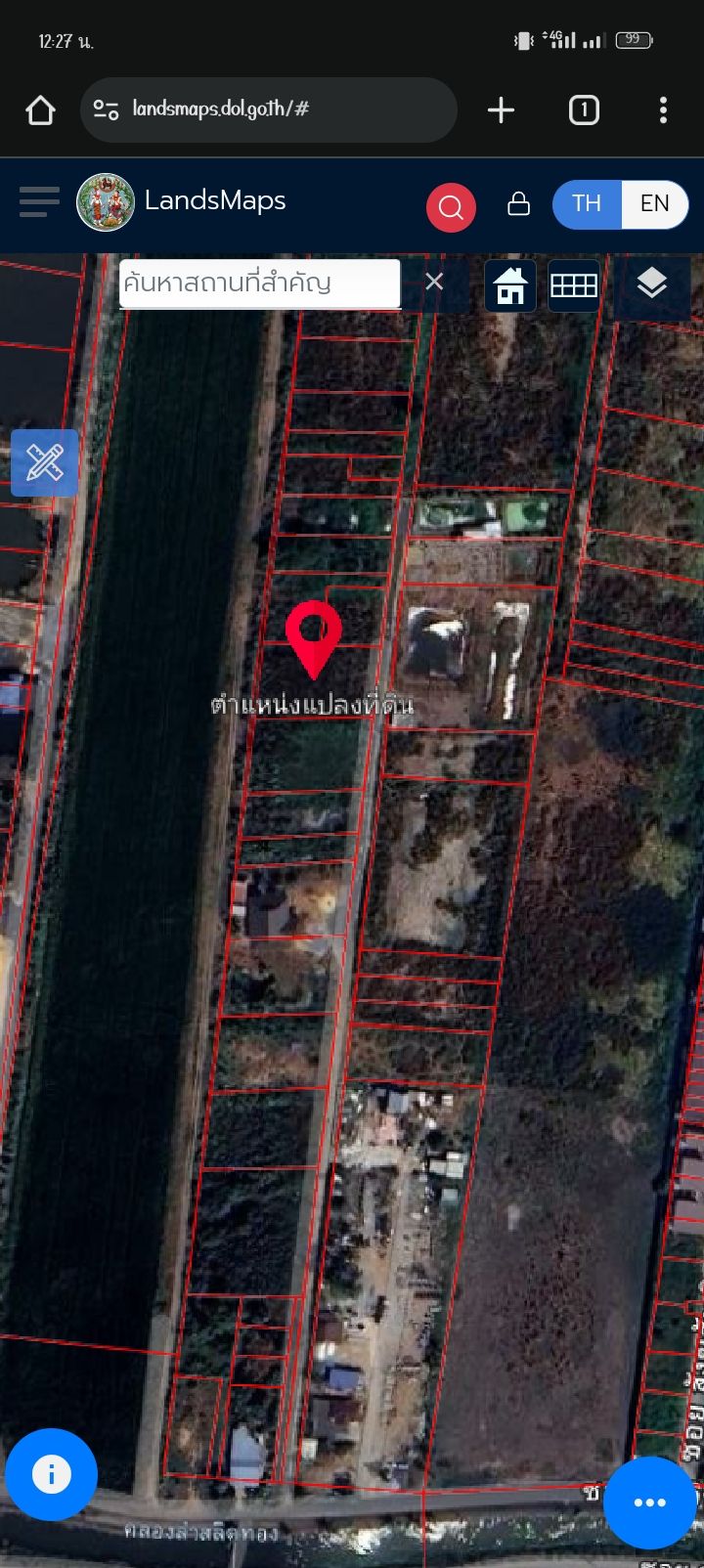Open the browser overflow menu
This screenshot has height=1568, width=704.
663,109
